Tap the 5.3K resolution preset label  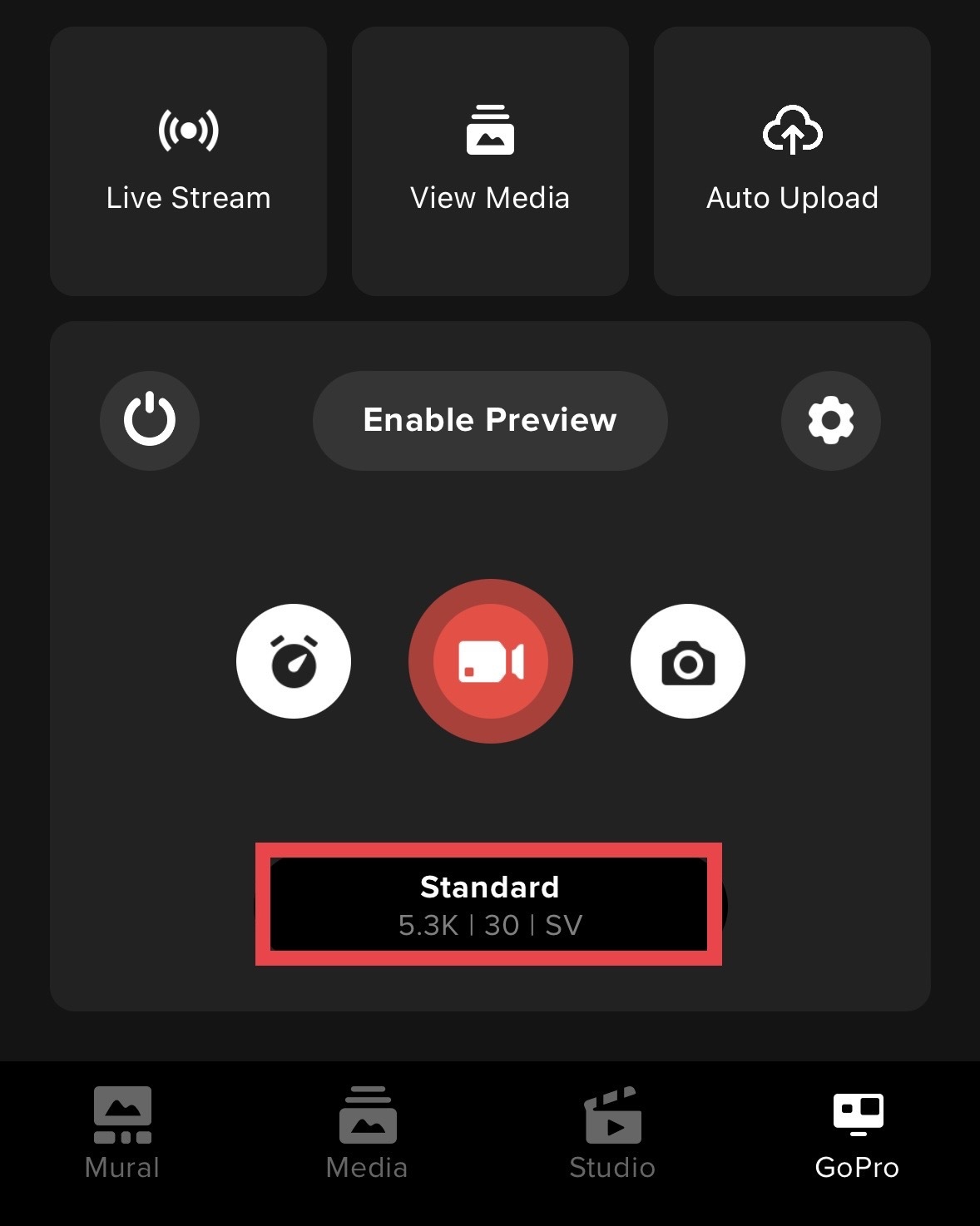pos(489,925)
